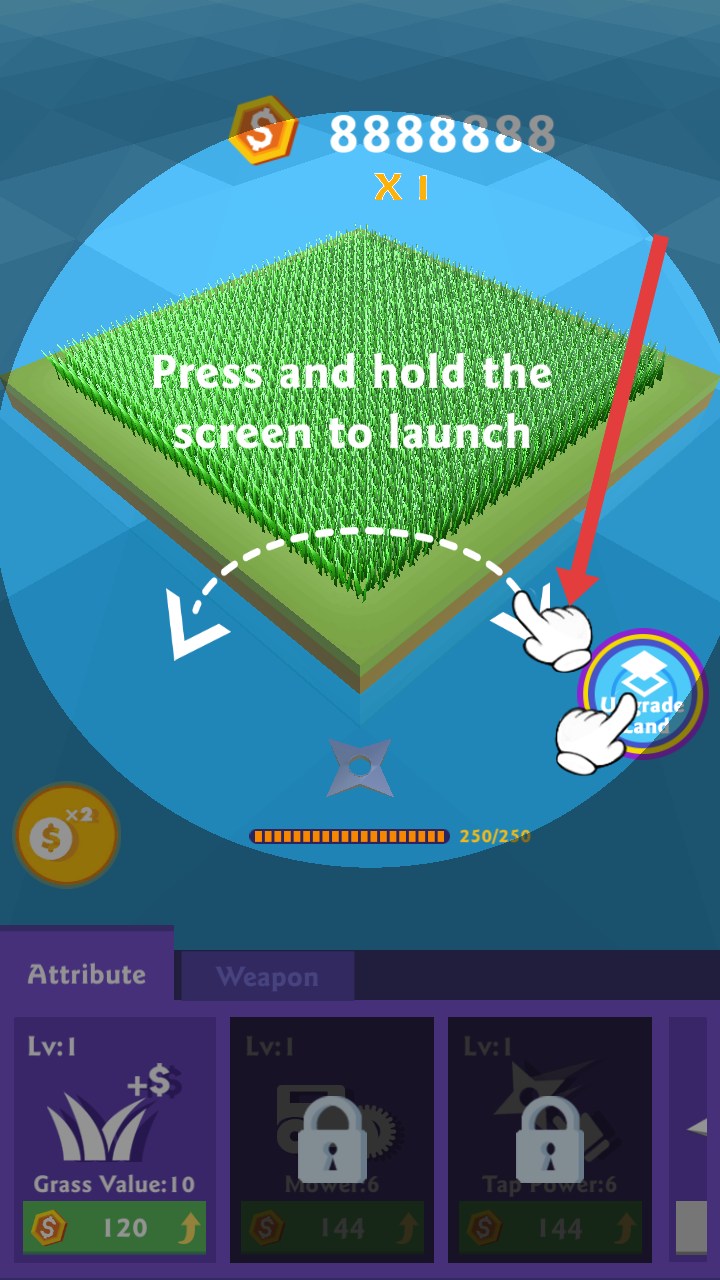This screenshot has height=1280, width=720.
Task: Activate the x2 coin bonus button
Action: [64, 835]
